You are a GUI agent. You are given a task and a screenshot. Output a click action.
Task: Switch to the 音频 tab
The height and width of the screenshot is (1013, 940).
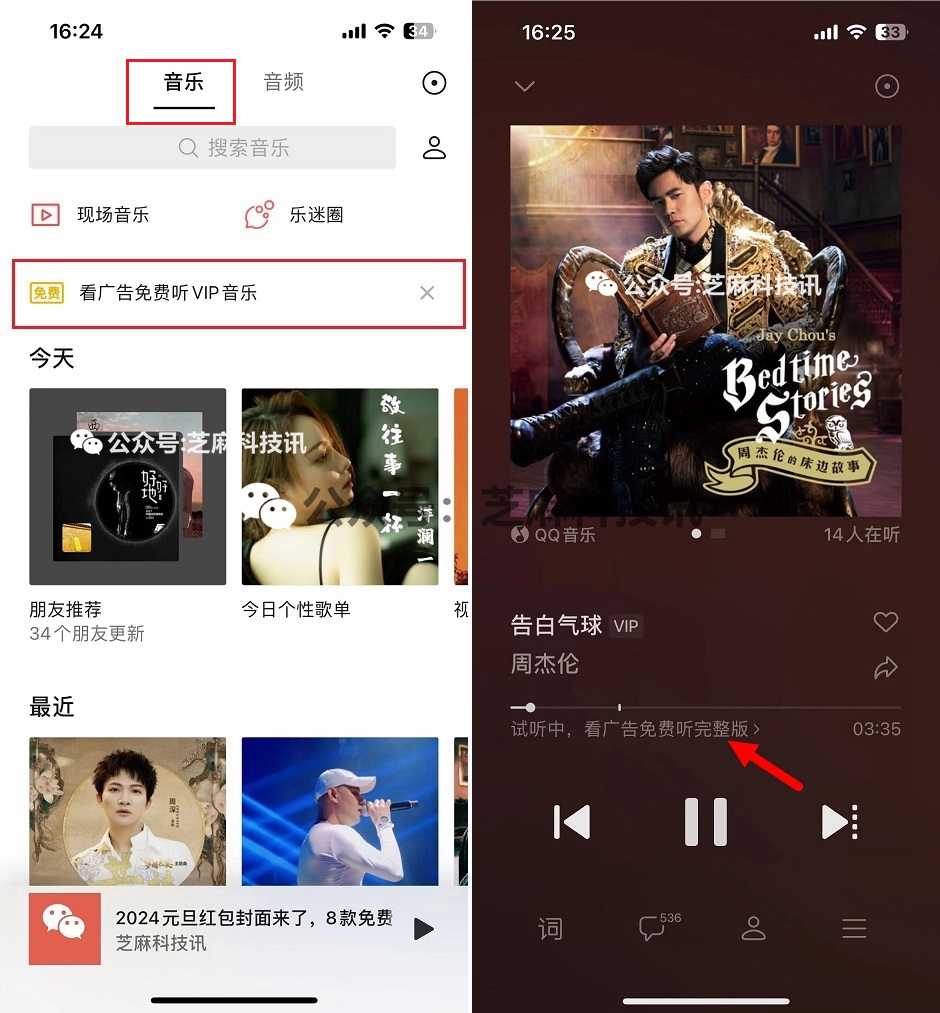point(283,83)
